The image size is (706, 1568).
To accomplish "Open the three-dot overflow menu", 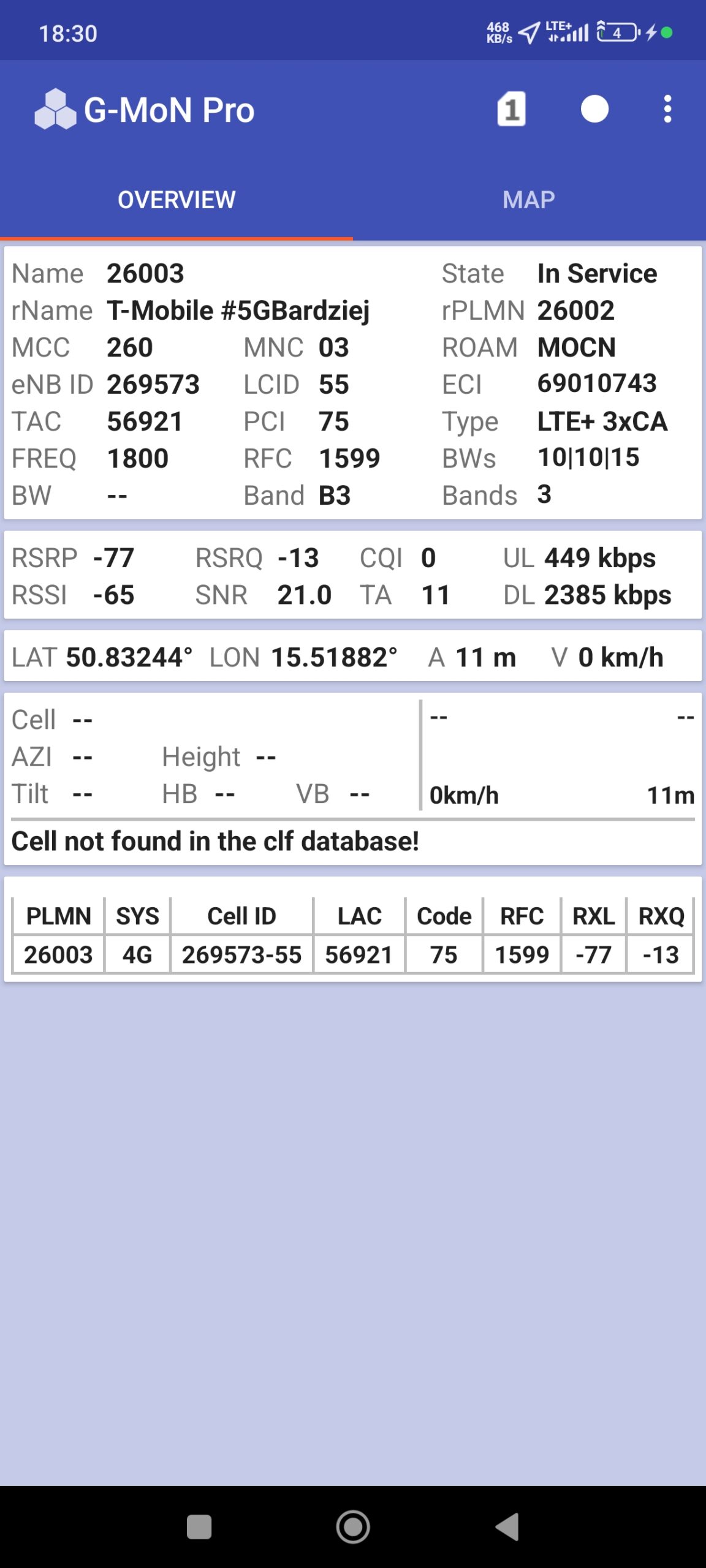I will tap(667, 110).
